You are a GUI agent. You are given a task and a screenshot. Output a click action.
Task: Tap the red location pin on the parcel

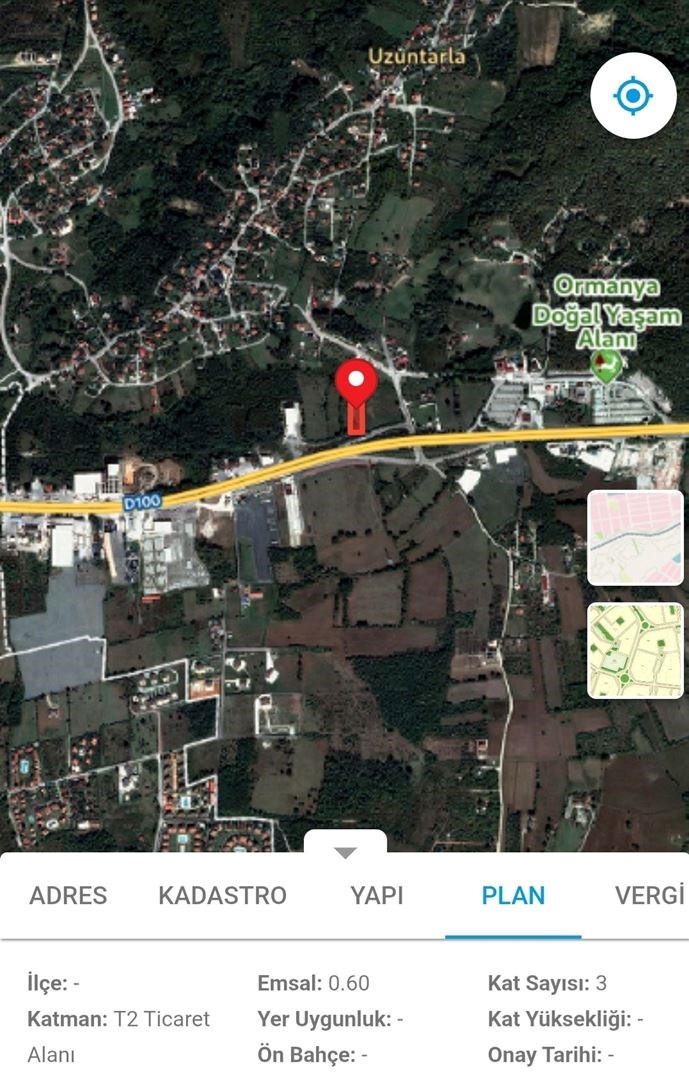tap(356, 383)
